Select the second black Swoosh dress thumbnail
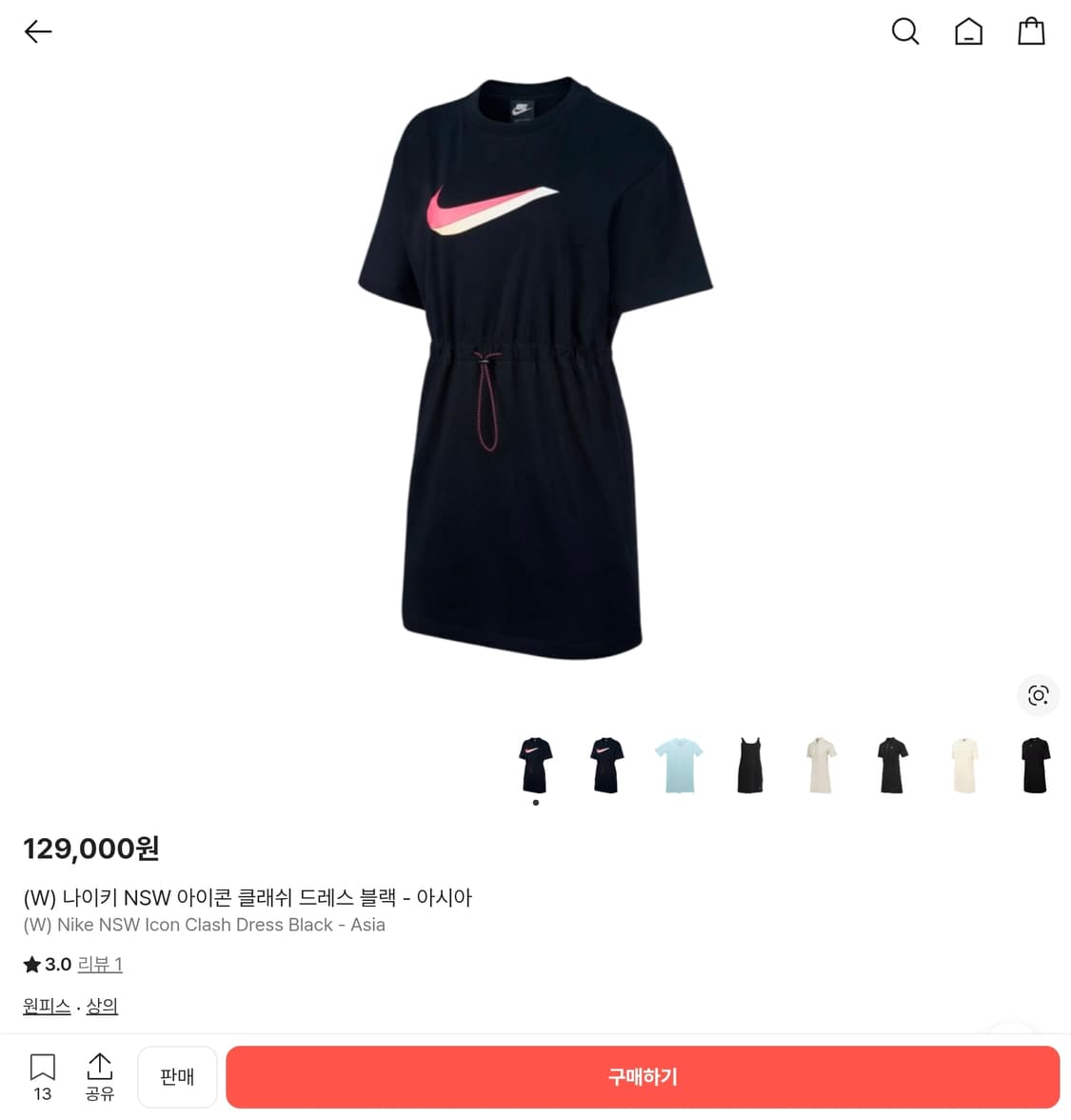This screenshot has height=1120, width=1071. pos(606,764)
